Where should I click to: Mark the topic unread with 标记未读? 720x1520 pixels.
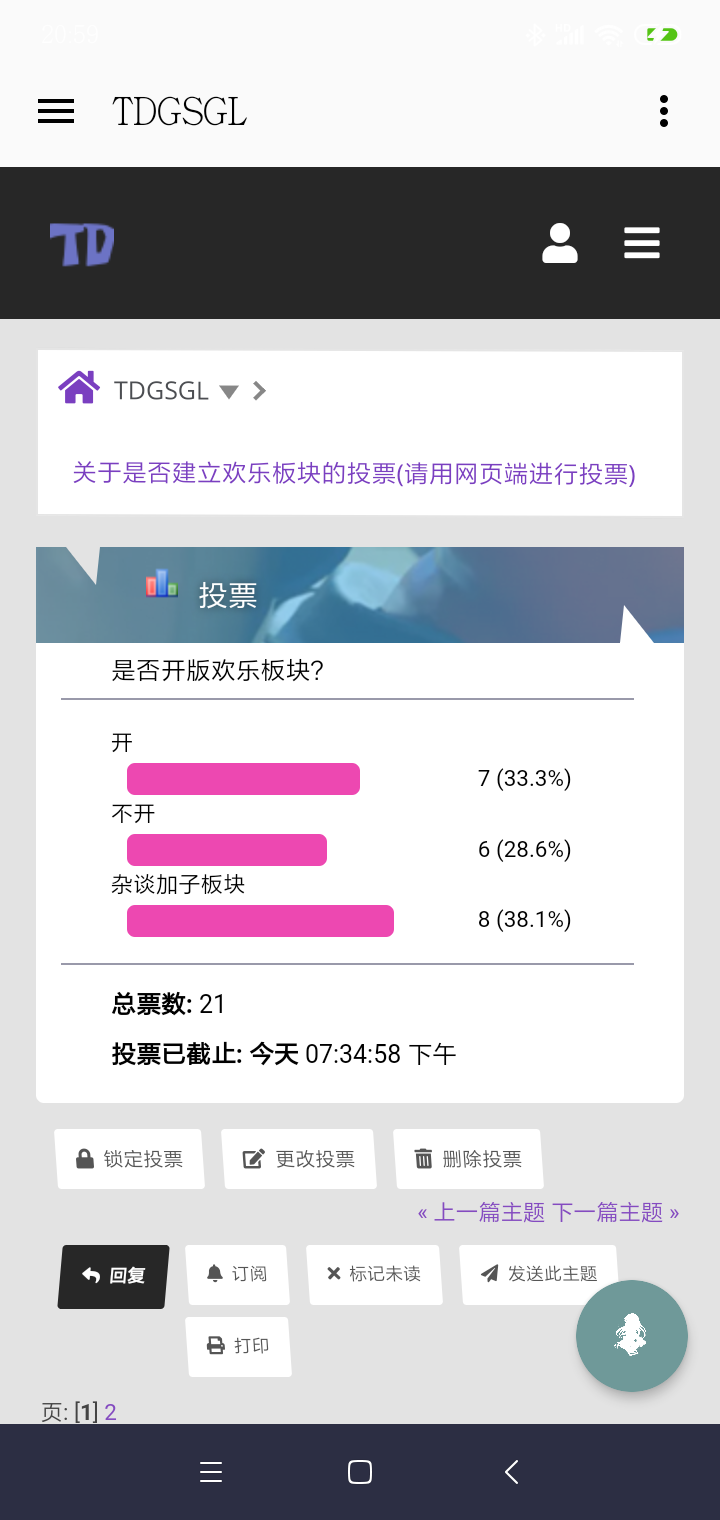click(x=373, y=1274)
